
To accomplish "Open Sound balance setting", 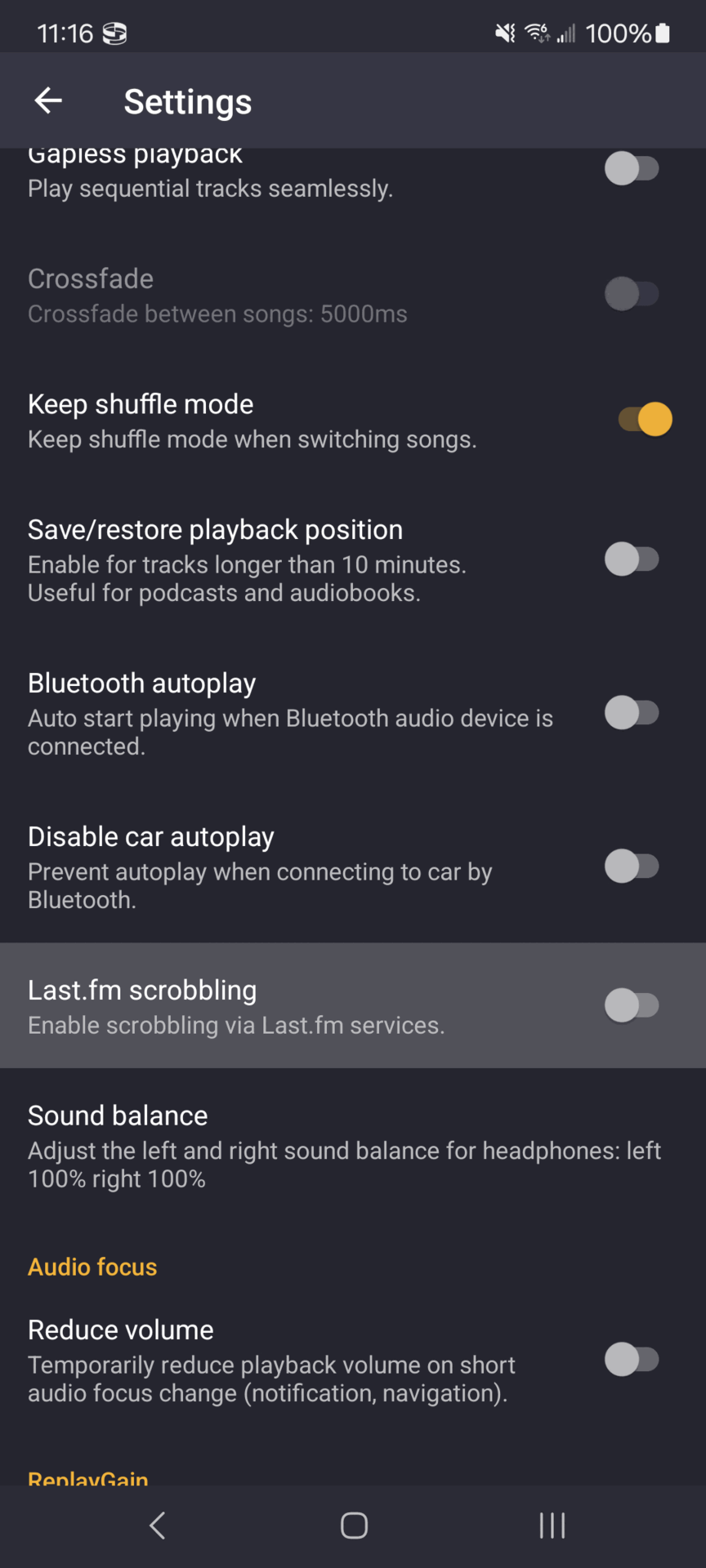I will point(343,1146).
